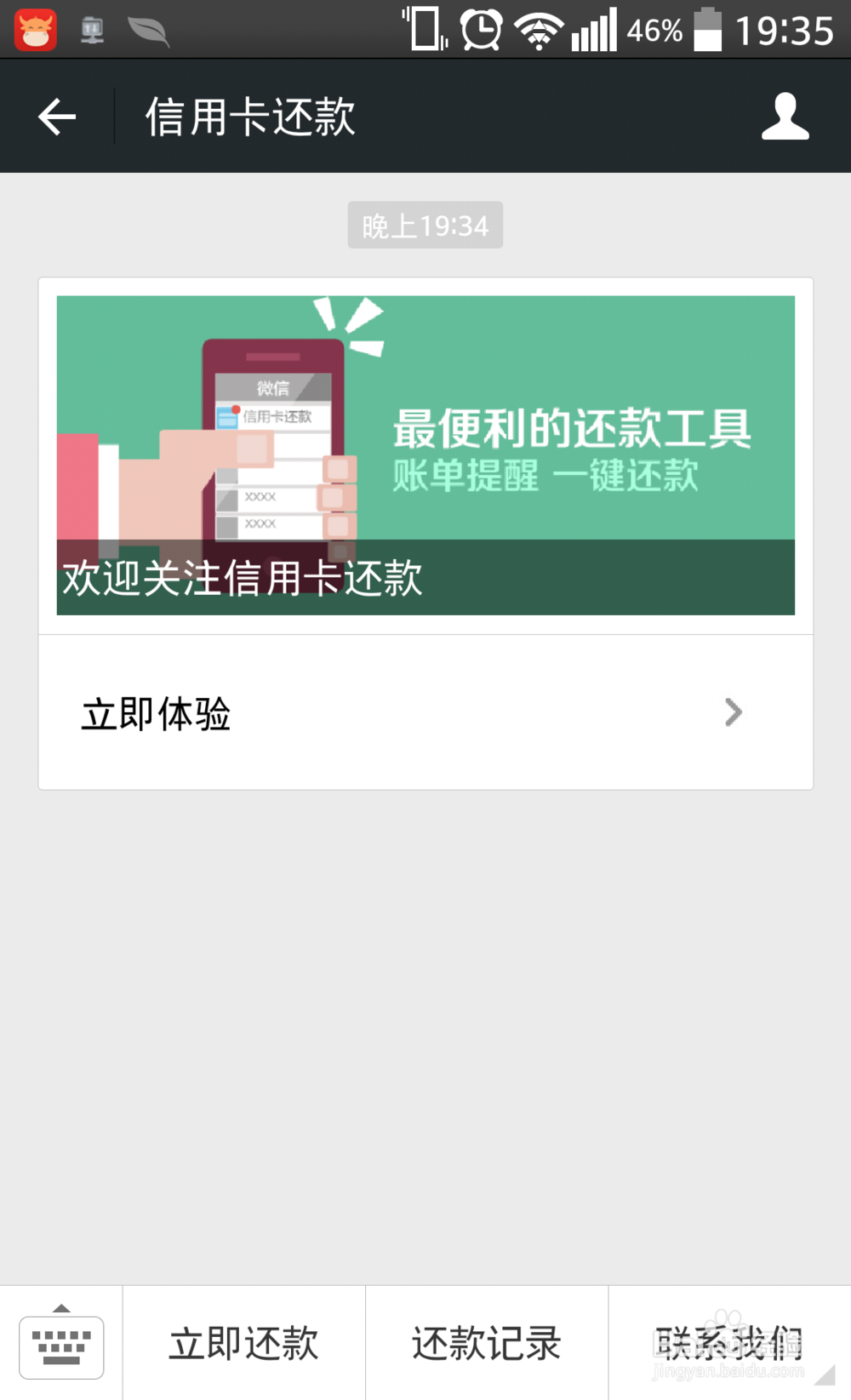Tap the alarm clock status icon
This screenshot has width=851, height=1400.
click(479, 30)
